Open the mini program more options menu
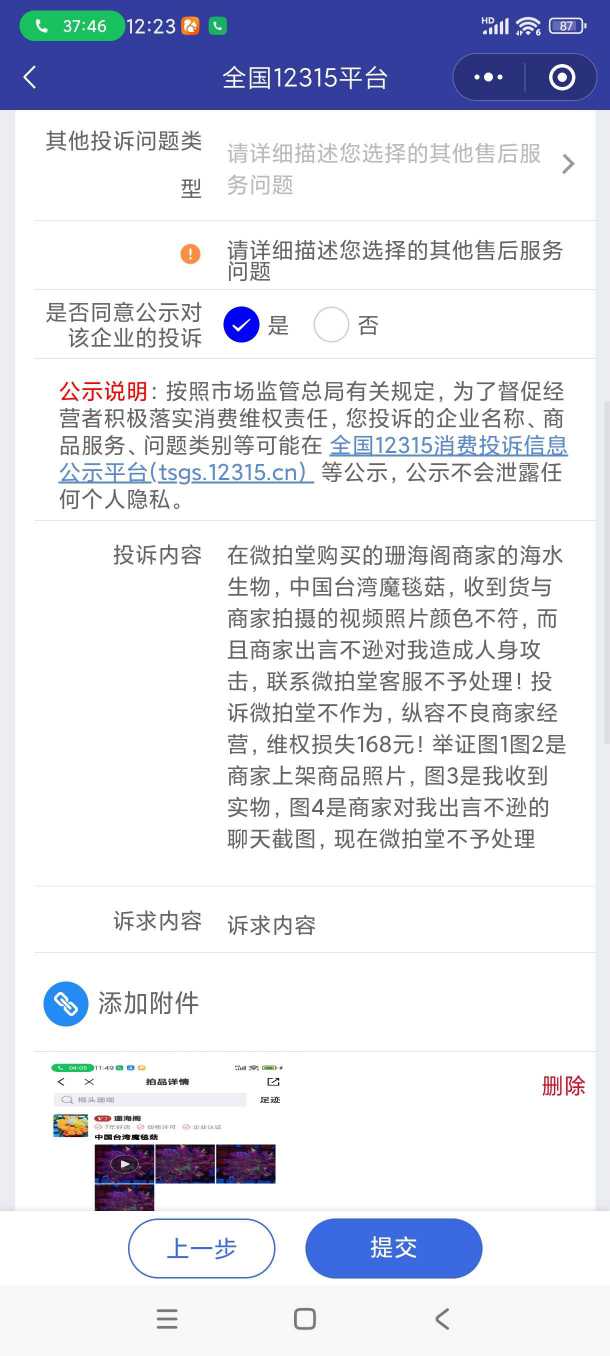Image resolution: width=610 pixels, height=1356 pixels. [x=488, y=78]
